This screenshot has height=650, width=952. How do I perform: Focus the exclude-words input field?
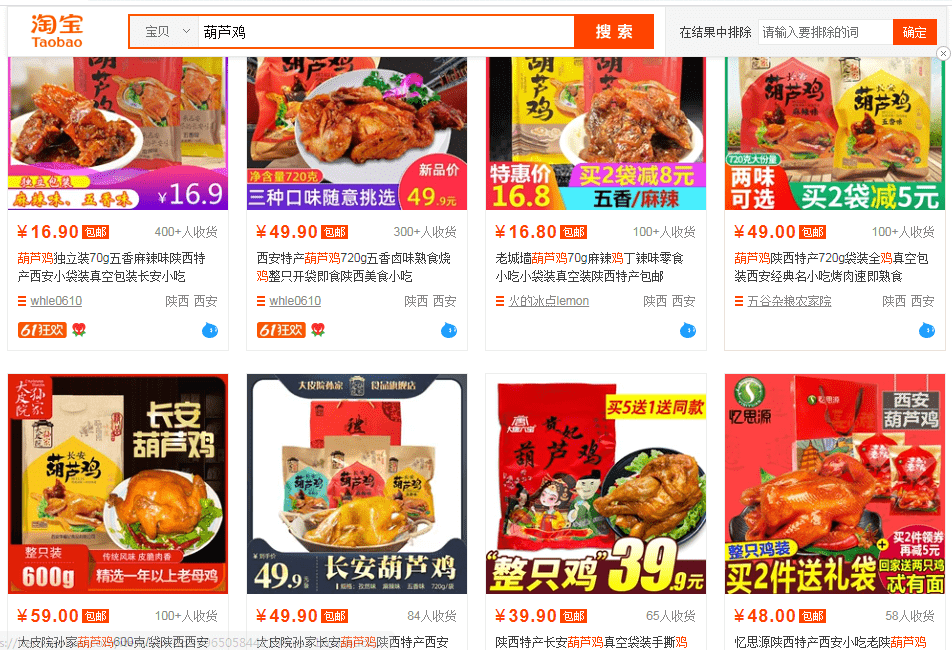[x=824, y=32]
